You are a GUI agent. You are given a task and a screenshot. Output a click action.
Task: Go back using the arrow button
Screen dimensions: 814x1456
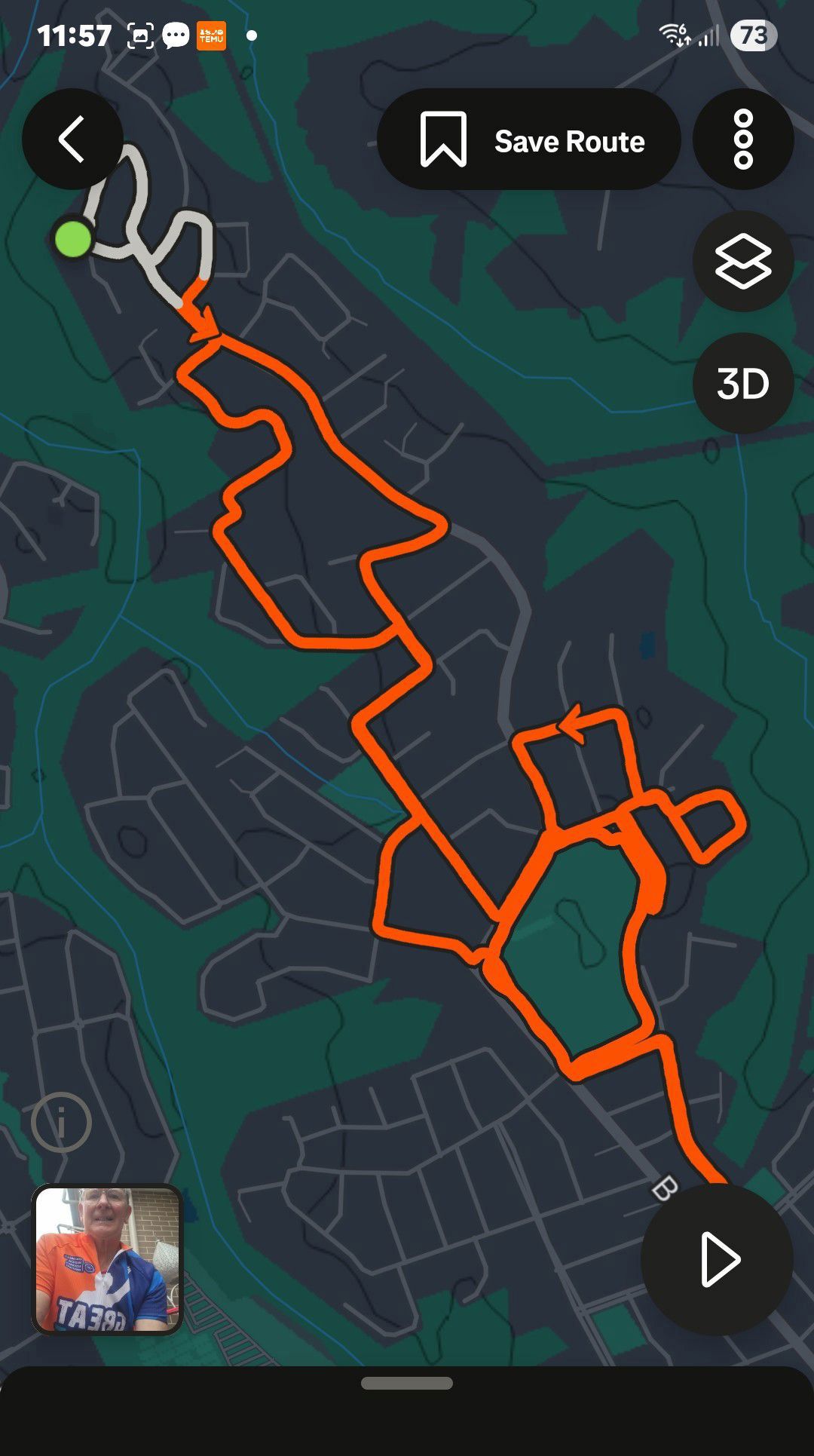[72, 139]
